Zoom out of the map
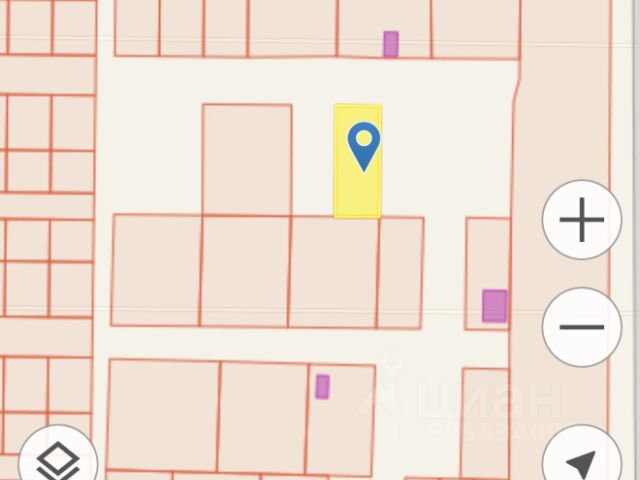The image size is (640, 480). pyautogui.click(x=582, y=327)
